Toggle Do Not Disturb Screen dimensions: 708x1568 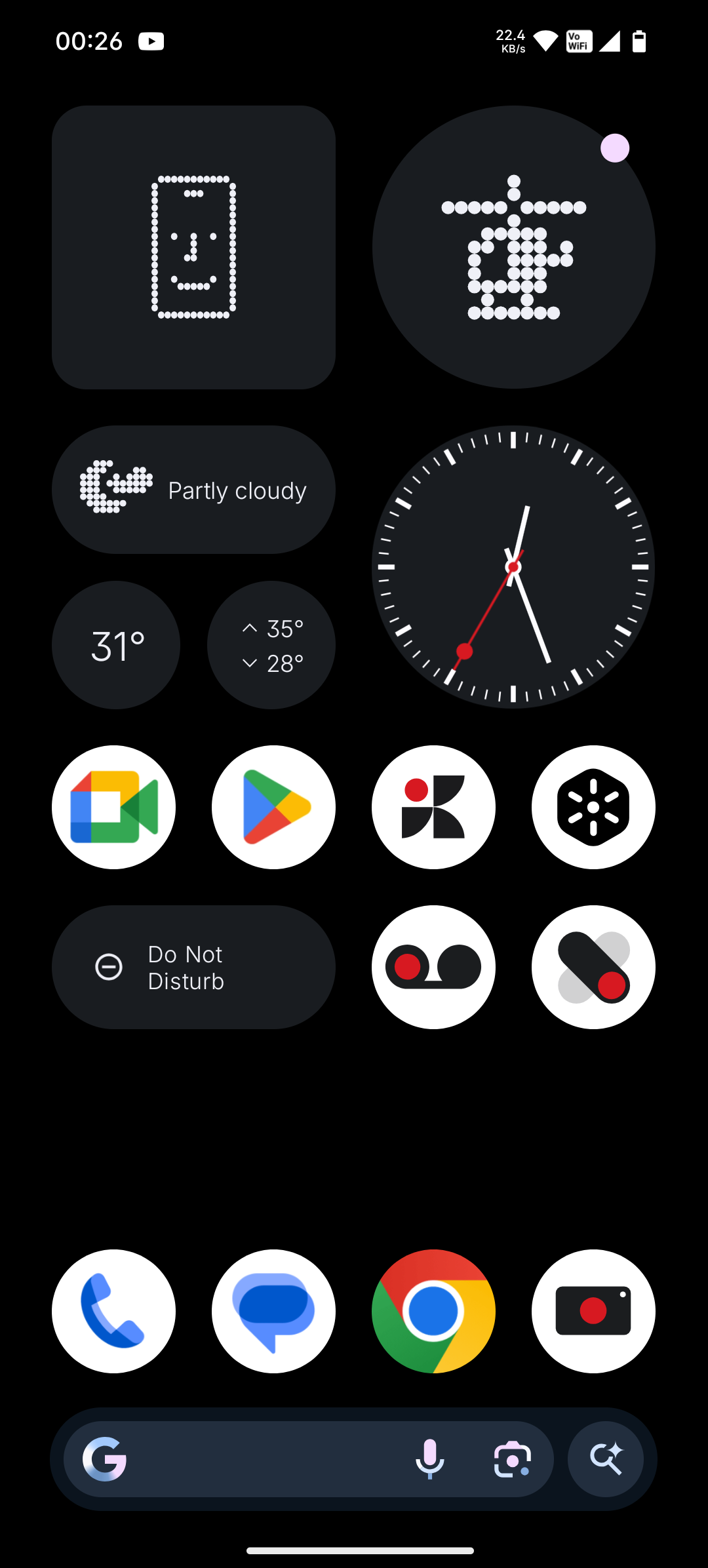[193, 967]
